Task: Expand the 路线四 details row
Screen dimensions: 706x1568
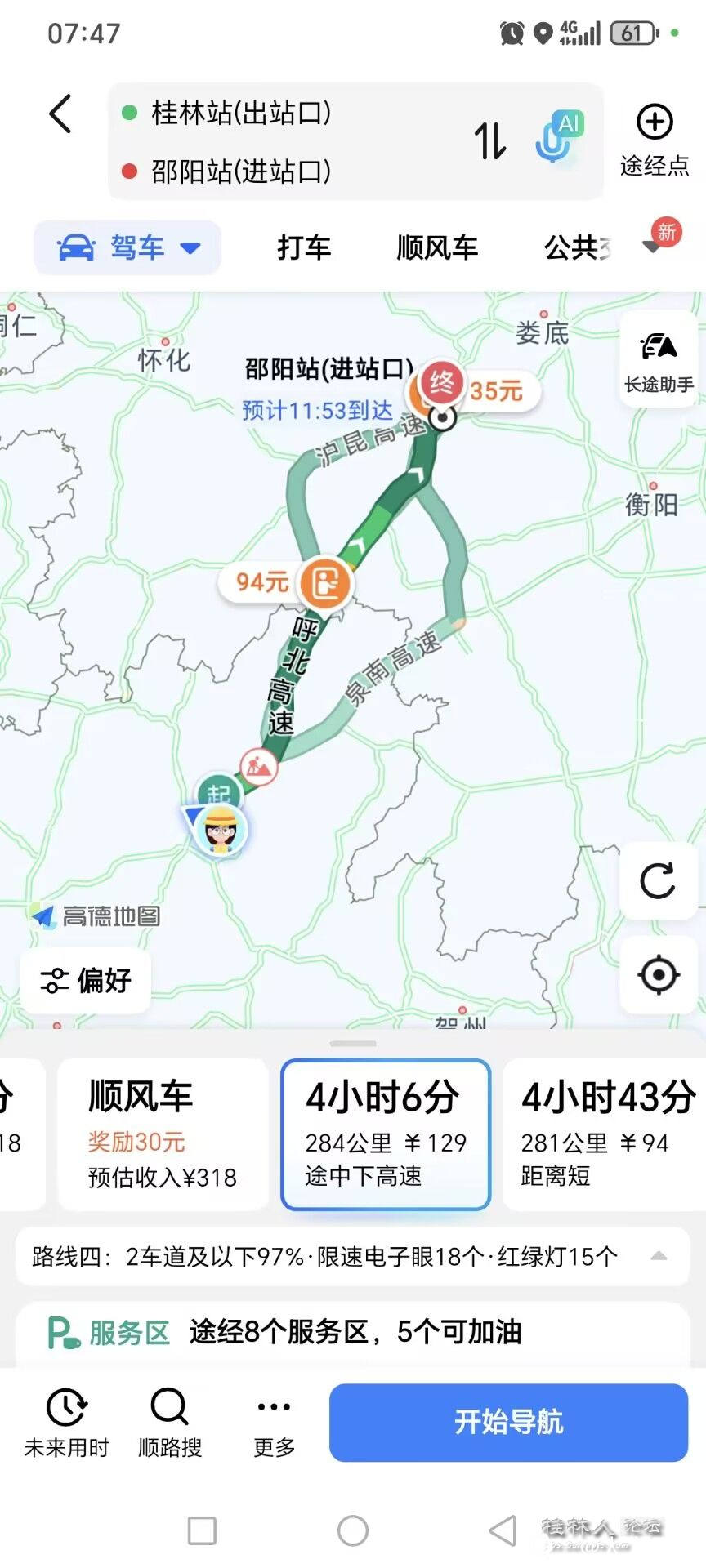Action: tap(659, 1256)
